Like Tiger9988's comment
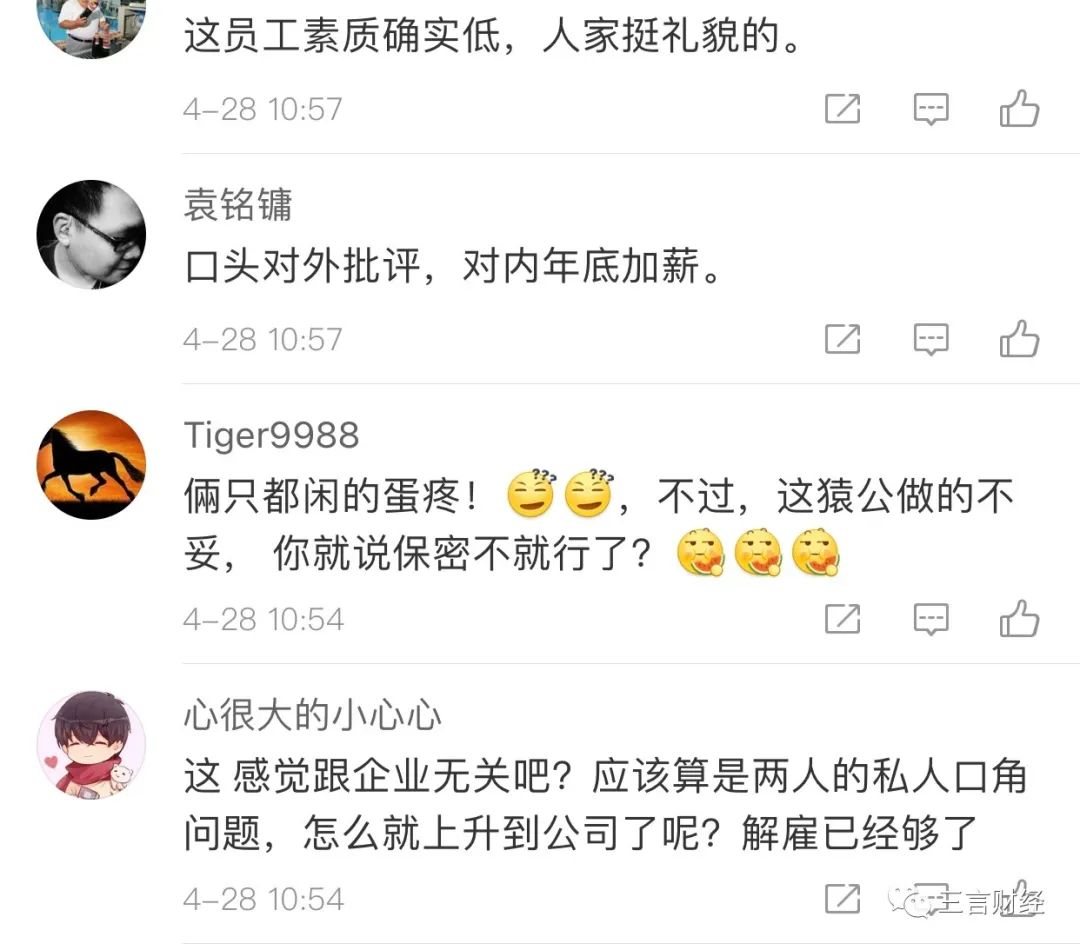 [1019, 619]
